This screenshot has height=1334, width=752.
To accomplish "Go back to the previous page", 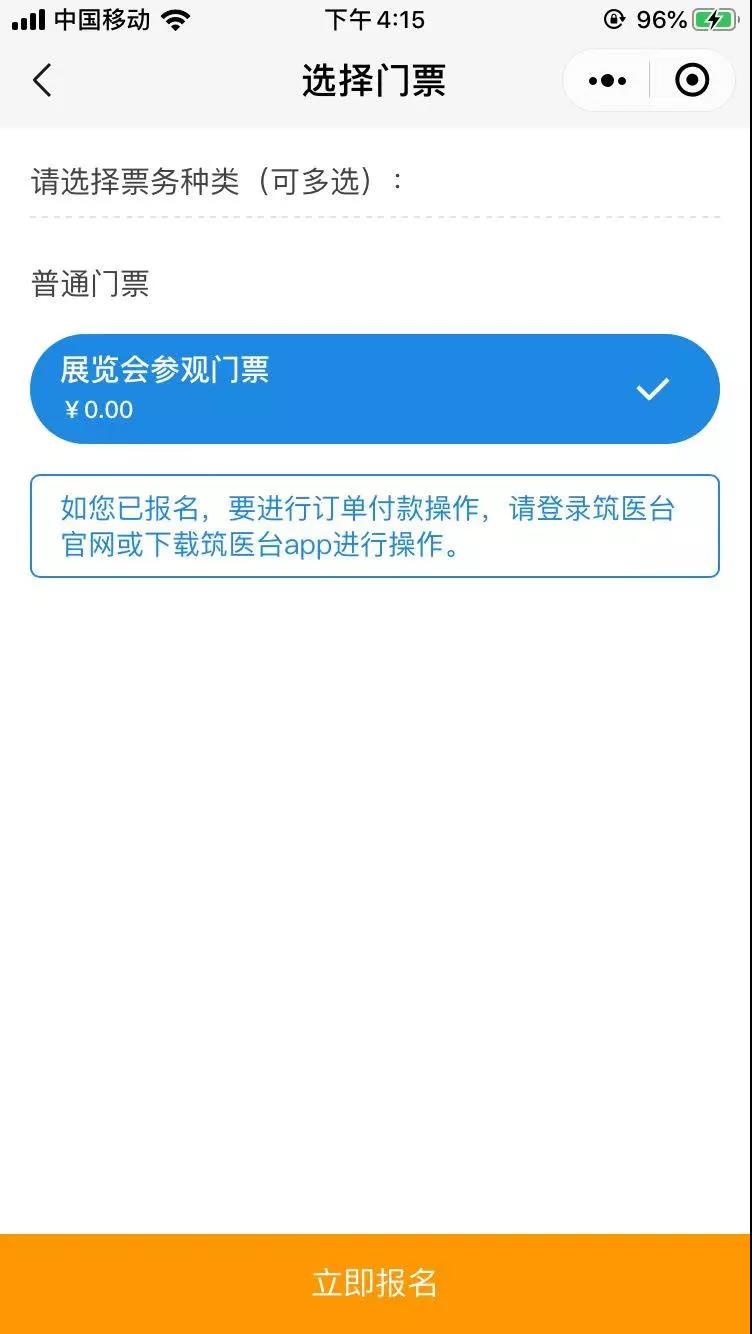I will [42, 80].
